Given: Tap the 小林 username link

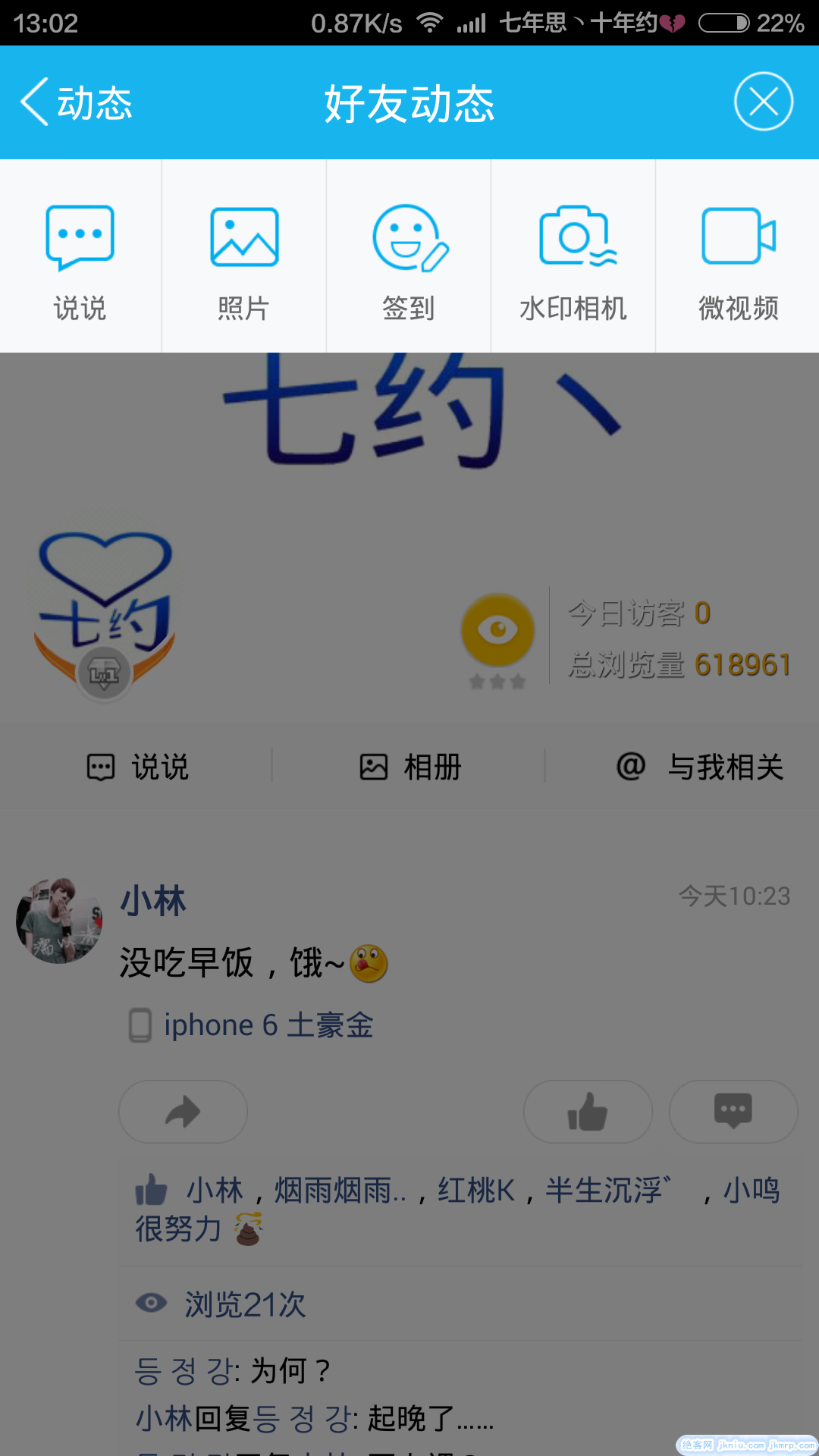Looking at the screenshot, I should (x=153, y=901).
